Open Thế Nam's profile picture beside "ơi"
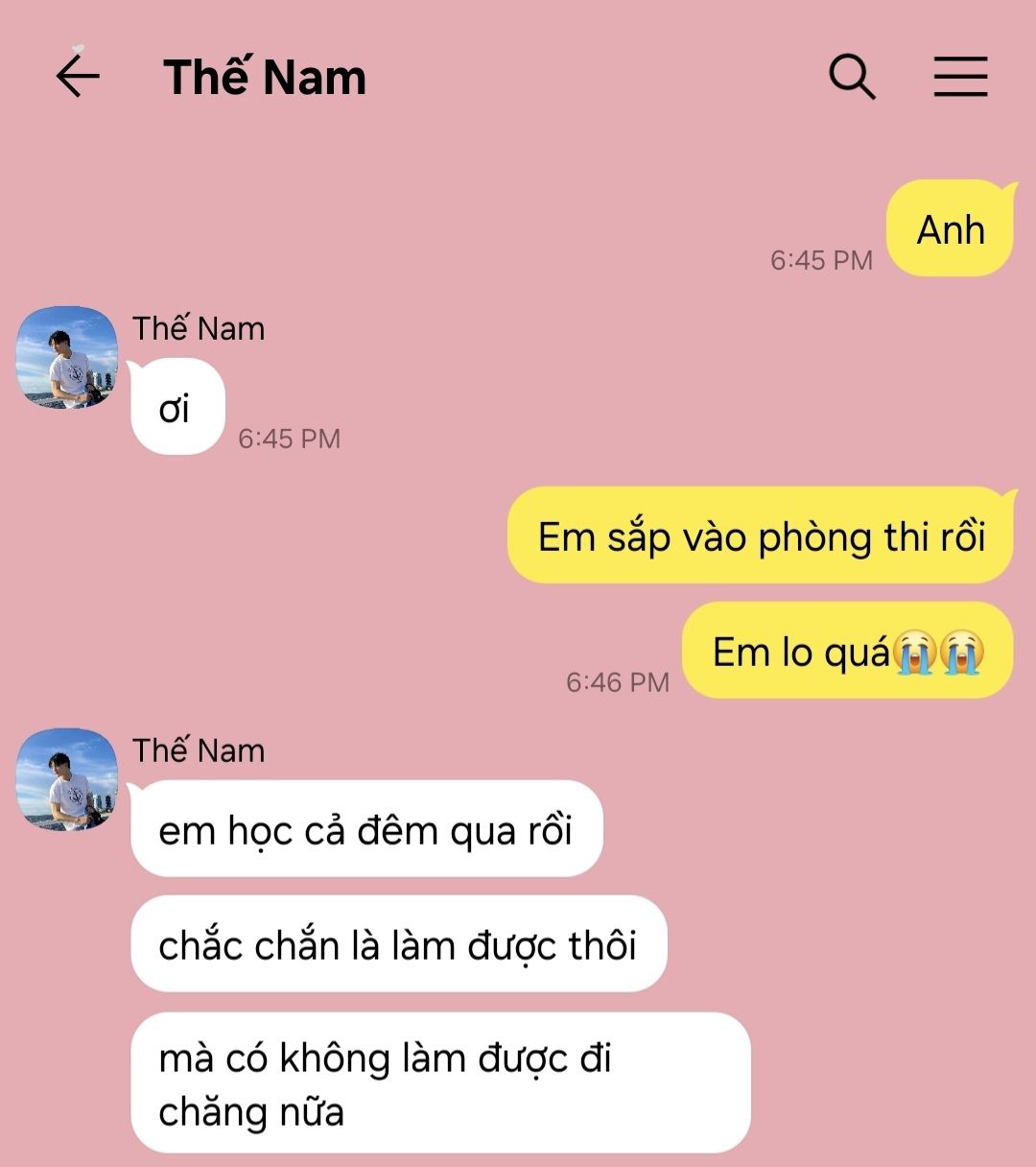This screenshot has width=1036, height=1167. pyautogui.click(x=67, y=358)
